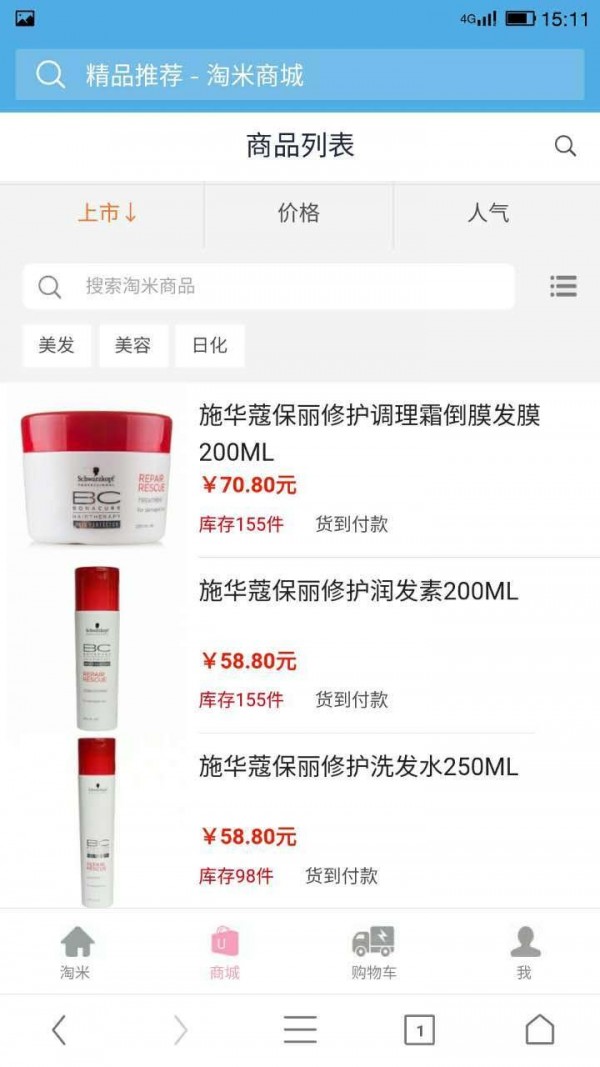Viewport: 600px width, 1067px height.
Task: Switch to the 商城 tab
Action: (224, 951)
